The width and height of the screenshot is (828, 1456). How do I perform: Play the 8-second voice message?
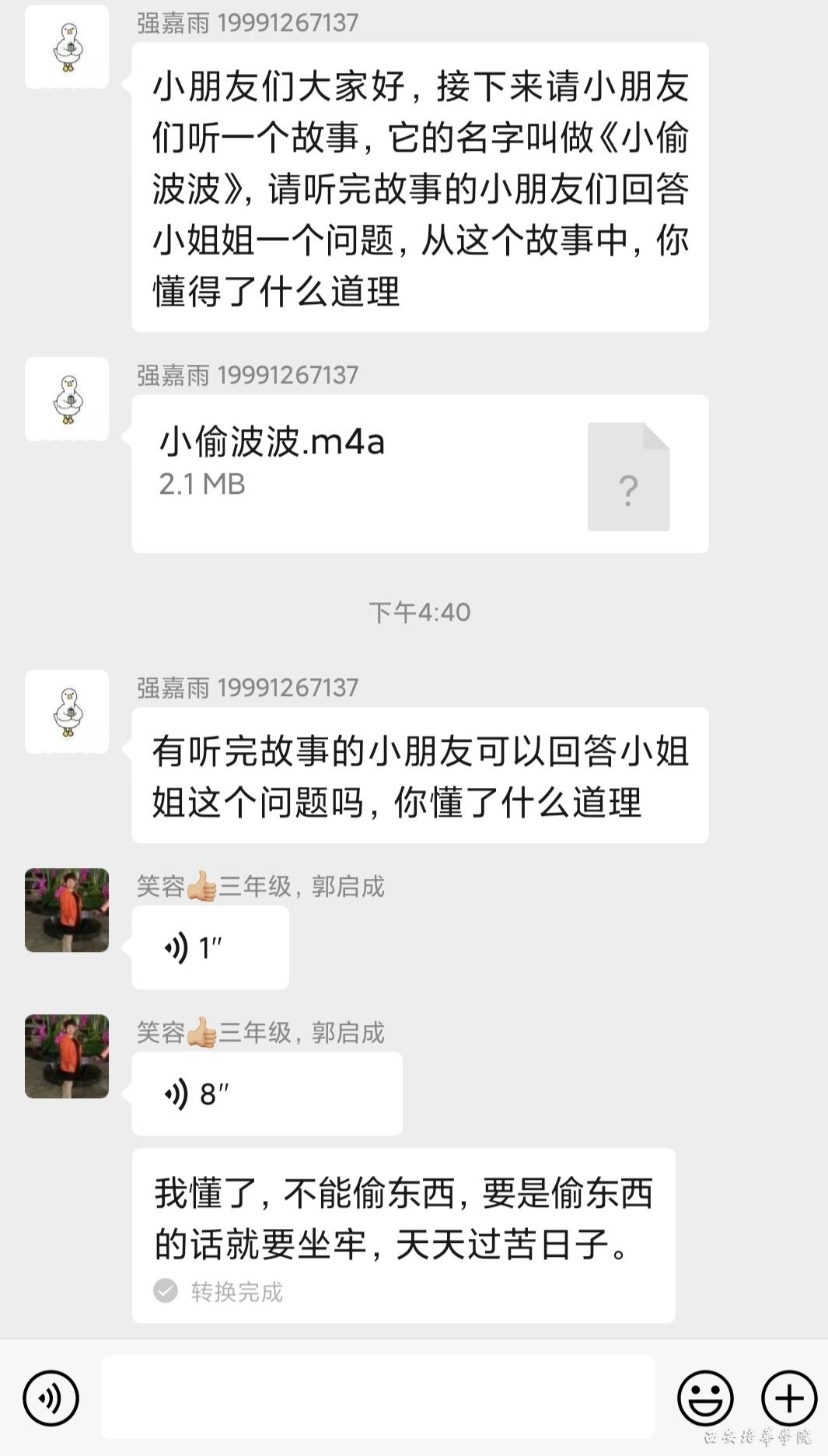[x=267, y=1094]
